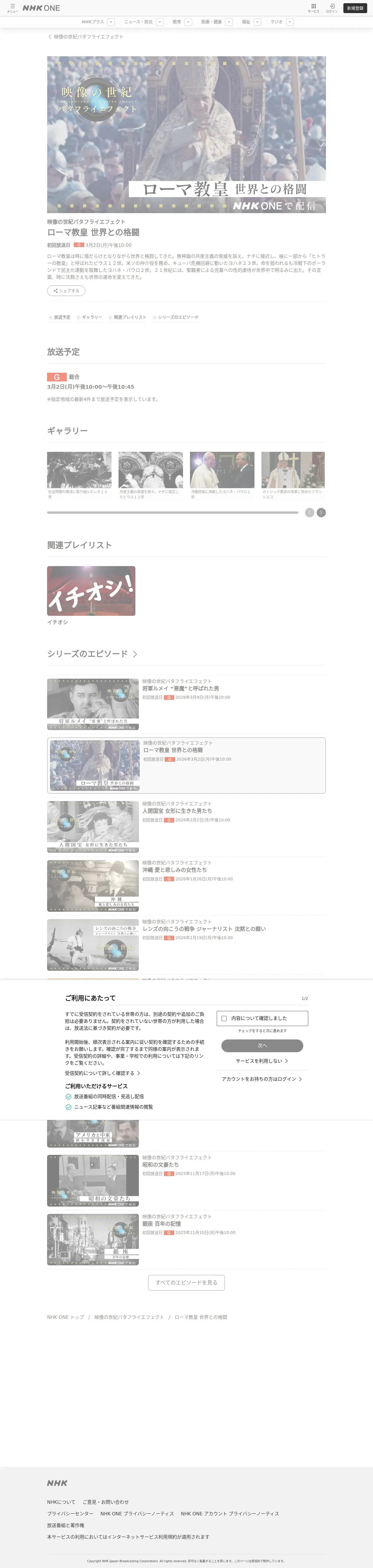This screenshot has width=373, height=1568.
Task: Open the イチオシ playlist
Action: 91,591
